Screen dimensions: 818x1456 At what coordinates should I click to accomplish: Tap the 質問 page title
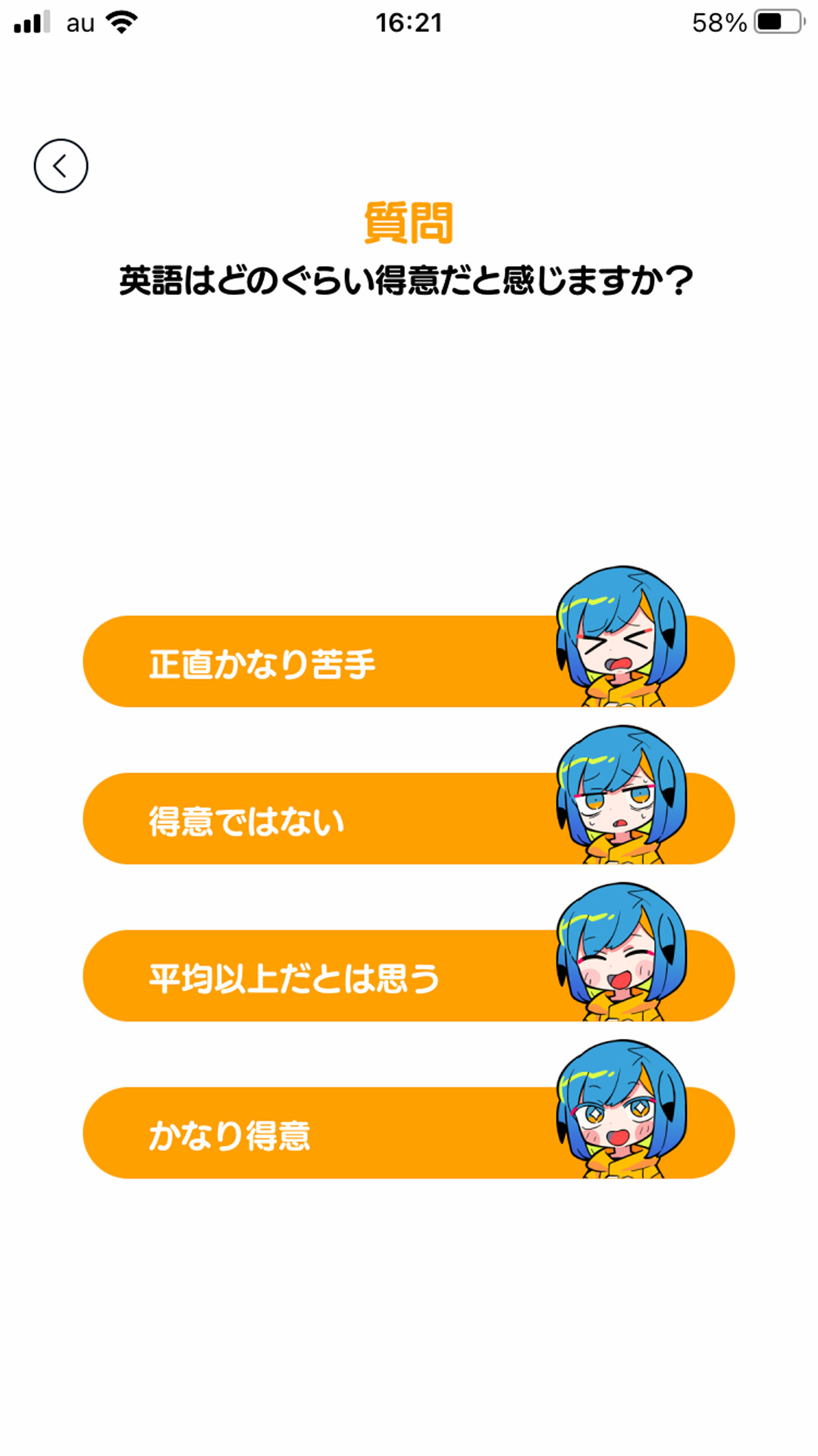pos(409,221)
